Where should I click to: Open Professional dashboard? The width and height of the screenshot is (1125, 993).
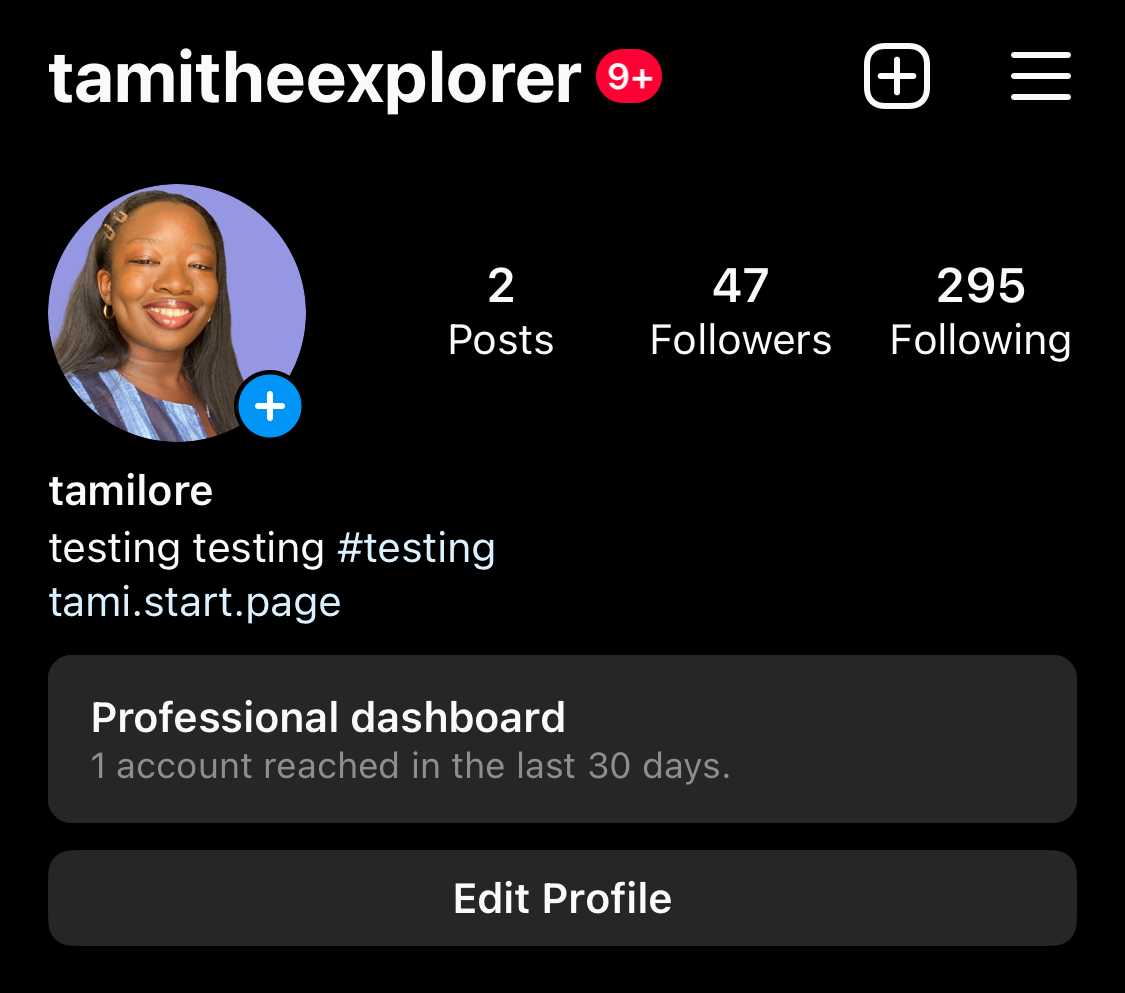pos(562,739)
